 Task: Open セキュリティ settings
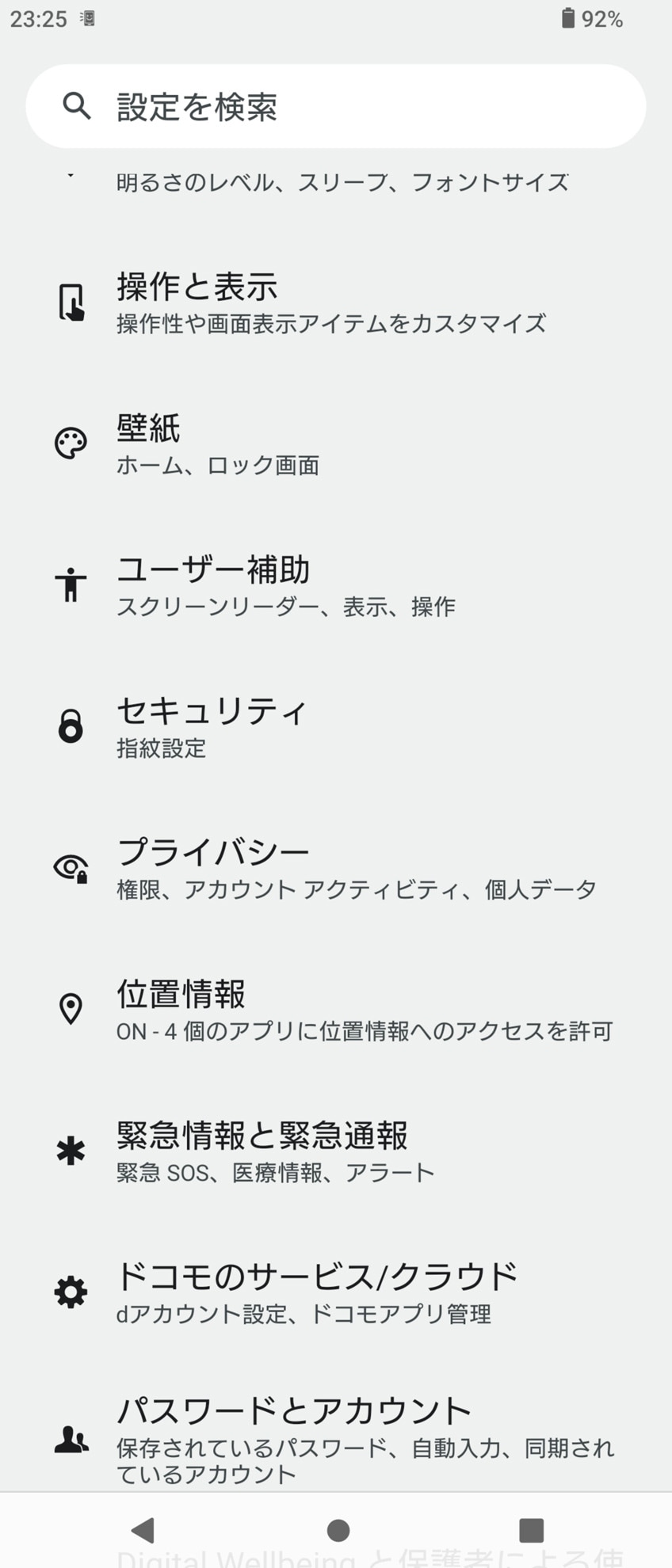pos(336,726)
